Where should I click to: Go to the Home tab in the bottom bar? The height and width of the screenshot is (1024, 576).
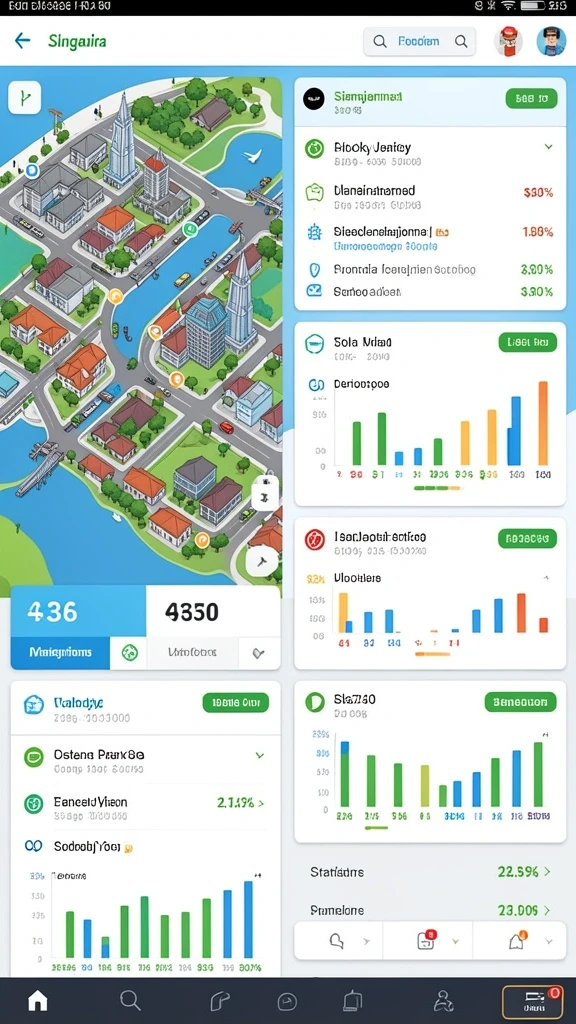click(x=38, y=1000)
